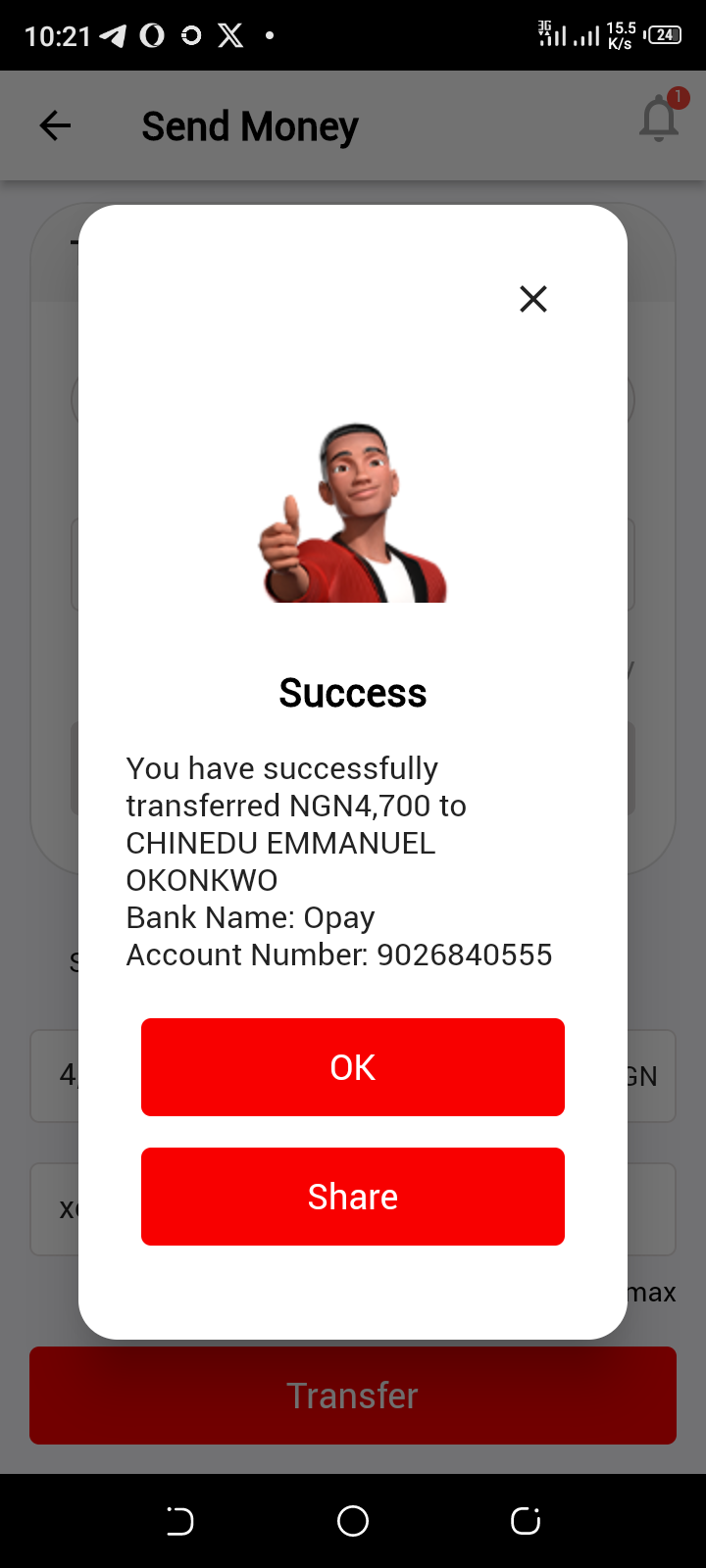Close the success dialog with X
The height and width of the screenshot is (1568, 706).
pyautogui.click(x=533, y=299)
